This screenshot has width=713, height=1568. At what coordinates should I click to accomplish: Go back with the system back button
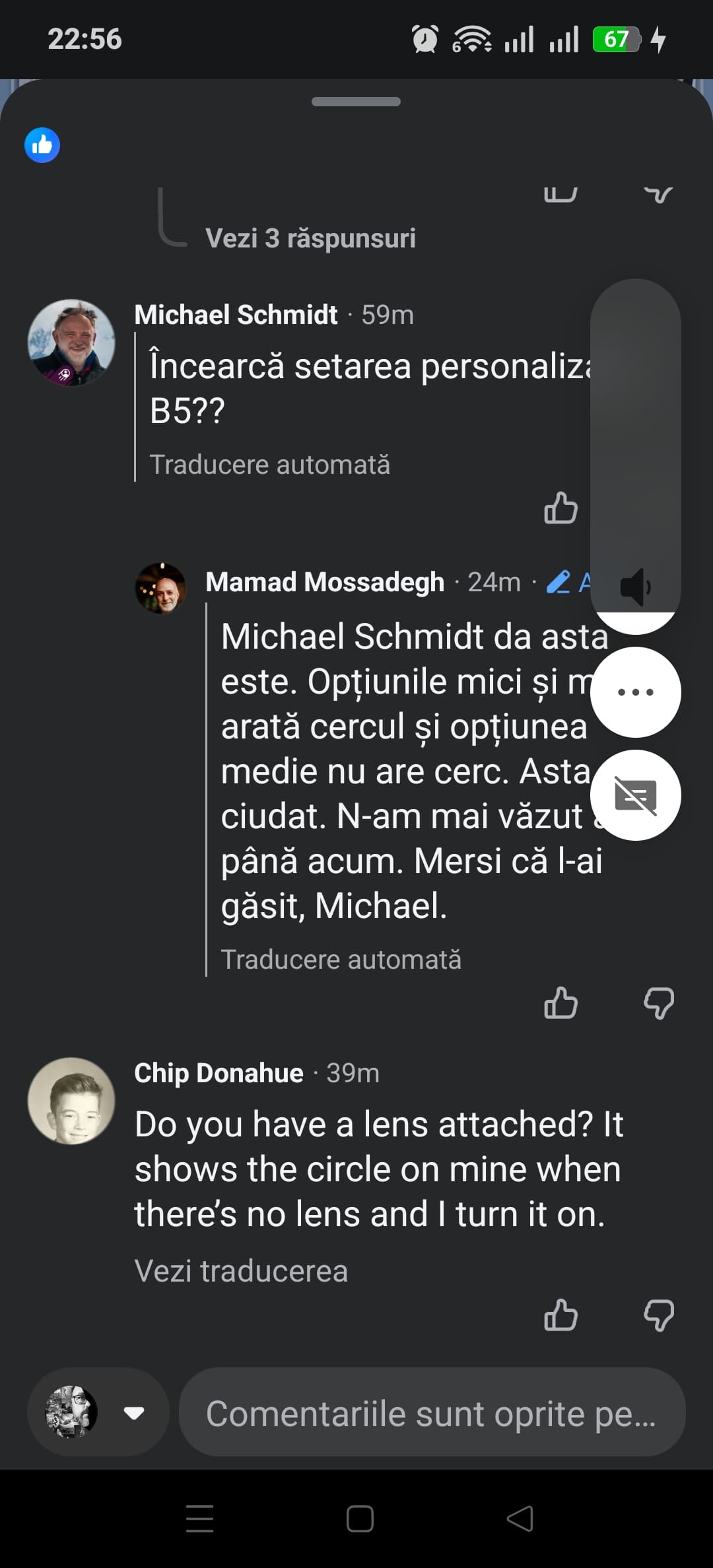[520, 1519]
